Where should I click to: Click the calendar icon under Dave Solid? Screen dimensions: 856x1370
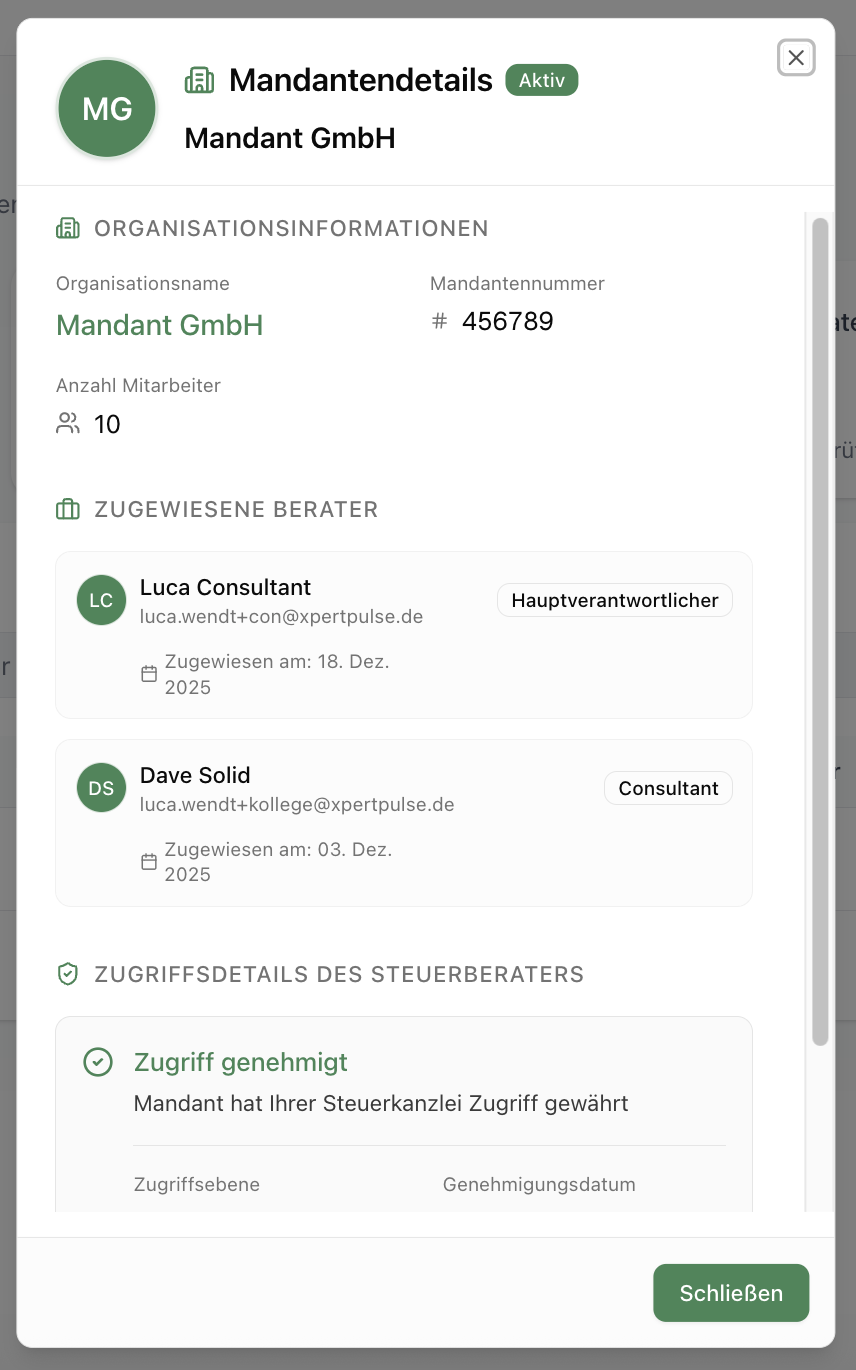(x=150, y=861)
